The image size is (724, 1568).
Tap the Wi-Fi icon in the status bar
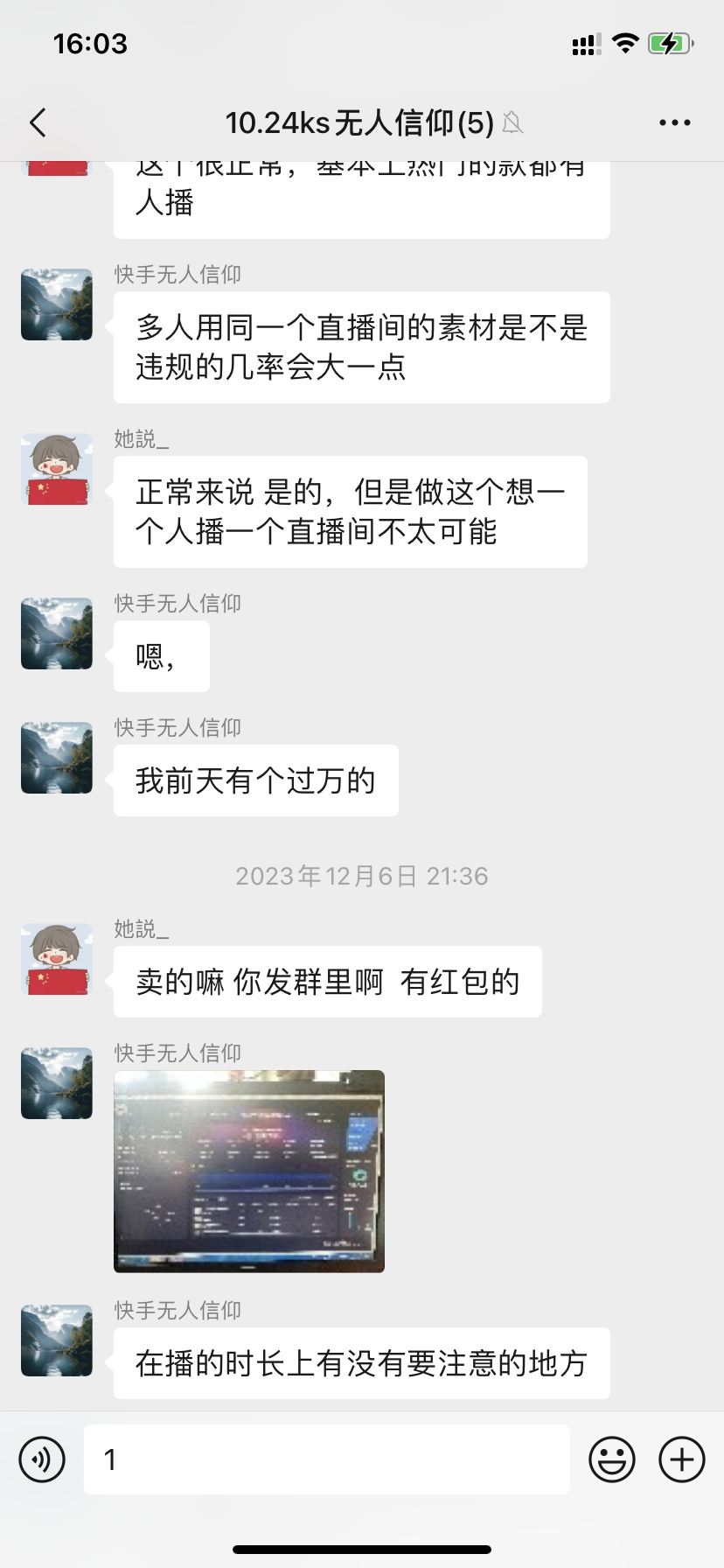(625, 43)
